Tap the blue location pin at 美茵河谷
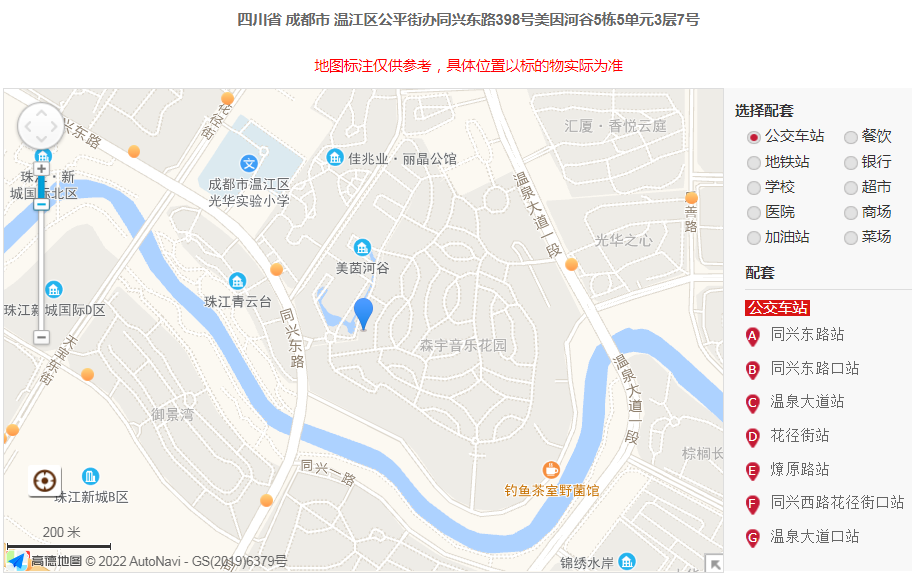 tap(364, 312)
